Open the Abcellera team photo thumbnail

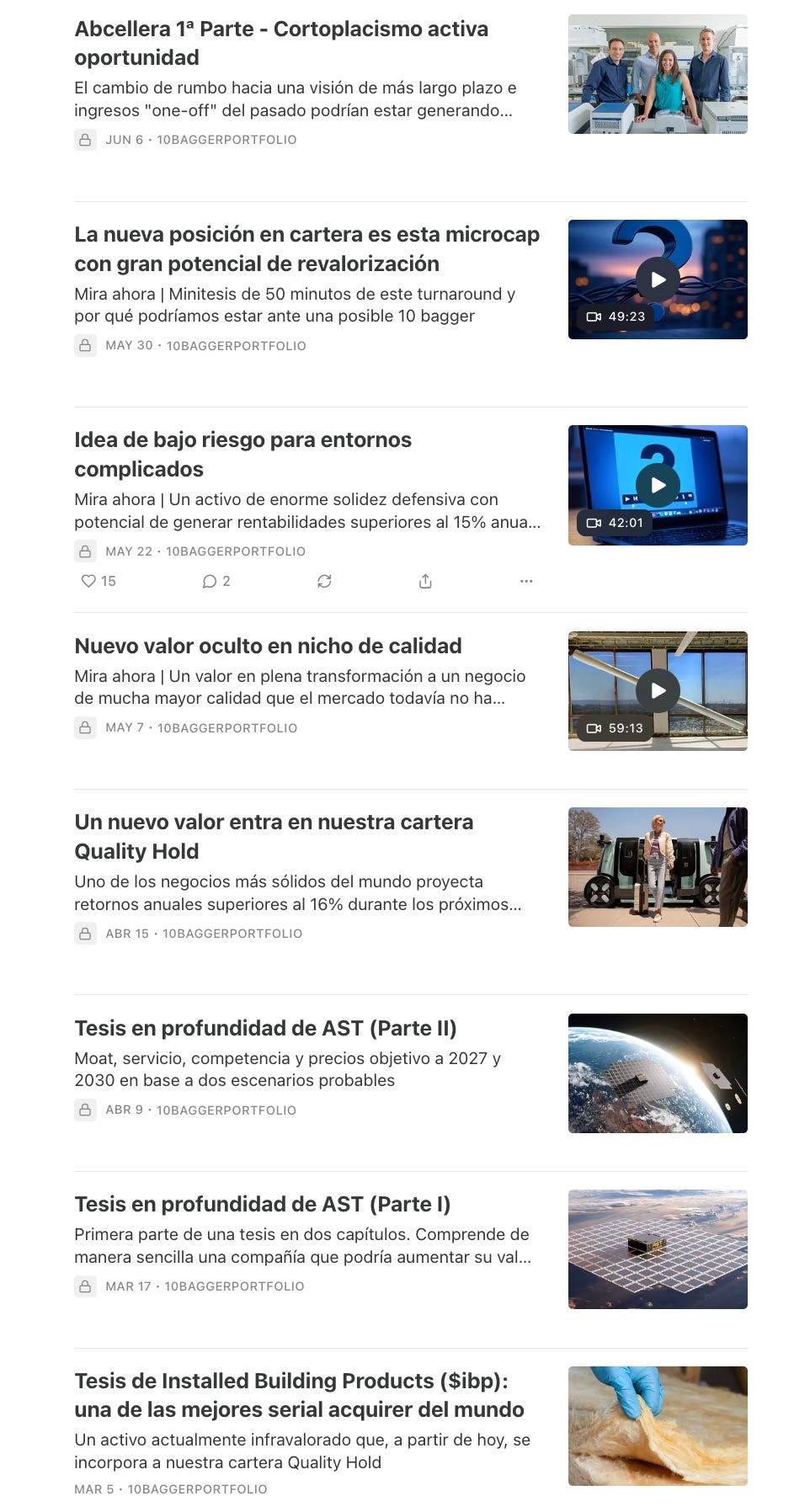658,74
